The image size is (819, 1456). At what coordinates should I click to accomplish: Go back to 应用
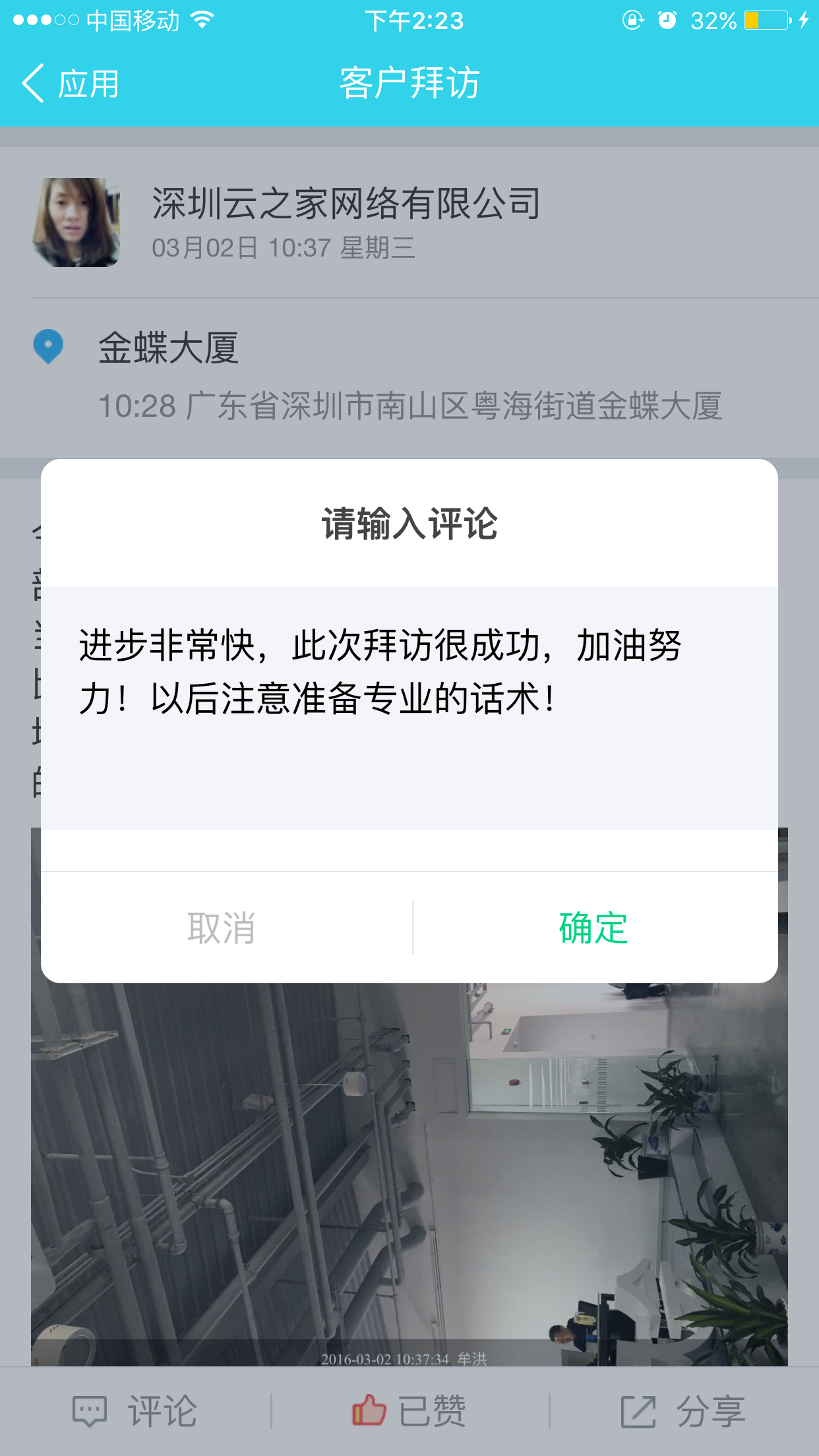tap(70, 84)
